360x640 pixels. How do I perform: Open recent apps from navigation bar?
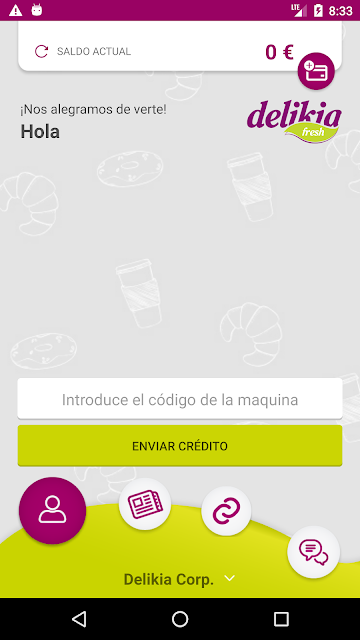tap(281, 619)
